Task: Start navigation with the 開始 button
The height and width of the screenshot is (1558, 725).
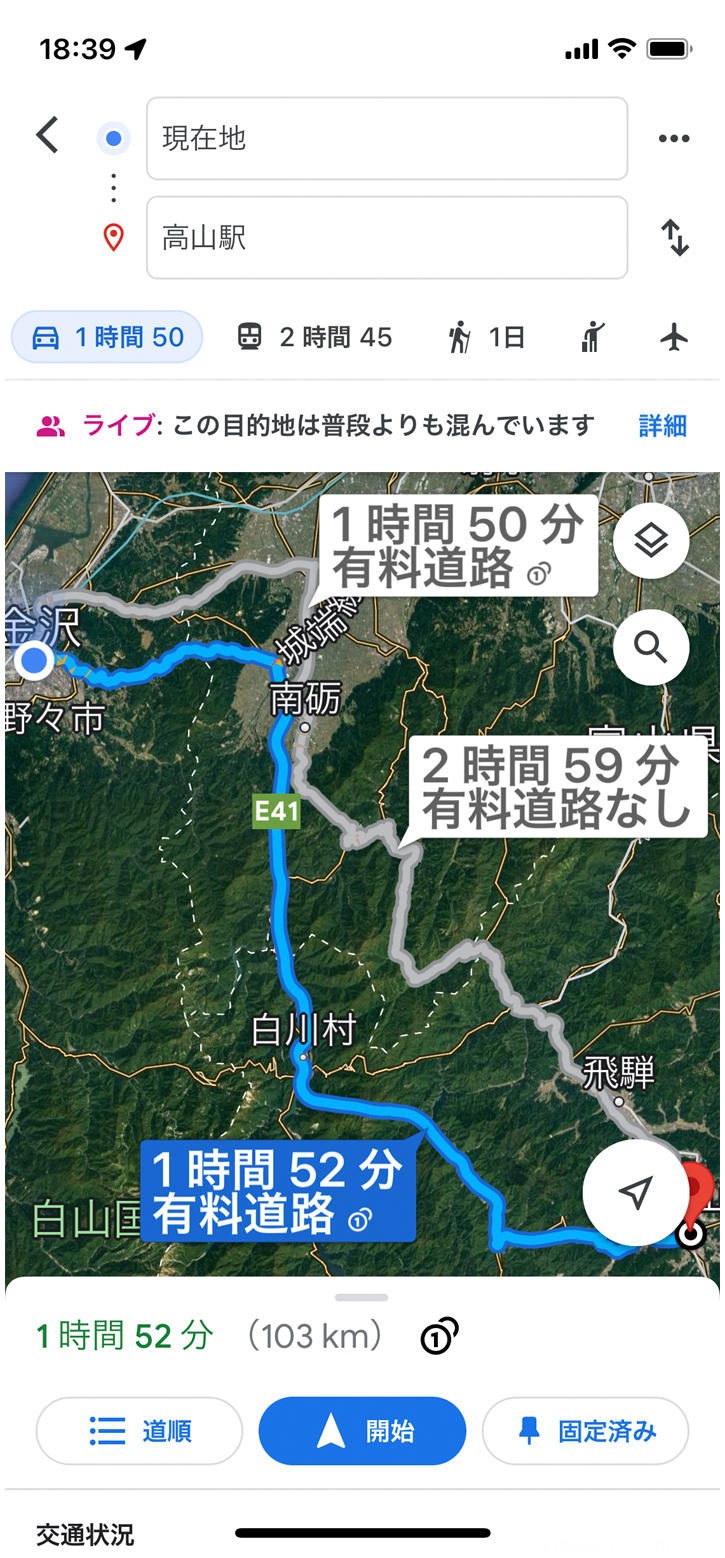Action: tap(361, 1431)
